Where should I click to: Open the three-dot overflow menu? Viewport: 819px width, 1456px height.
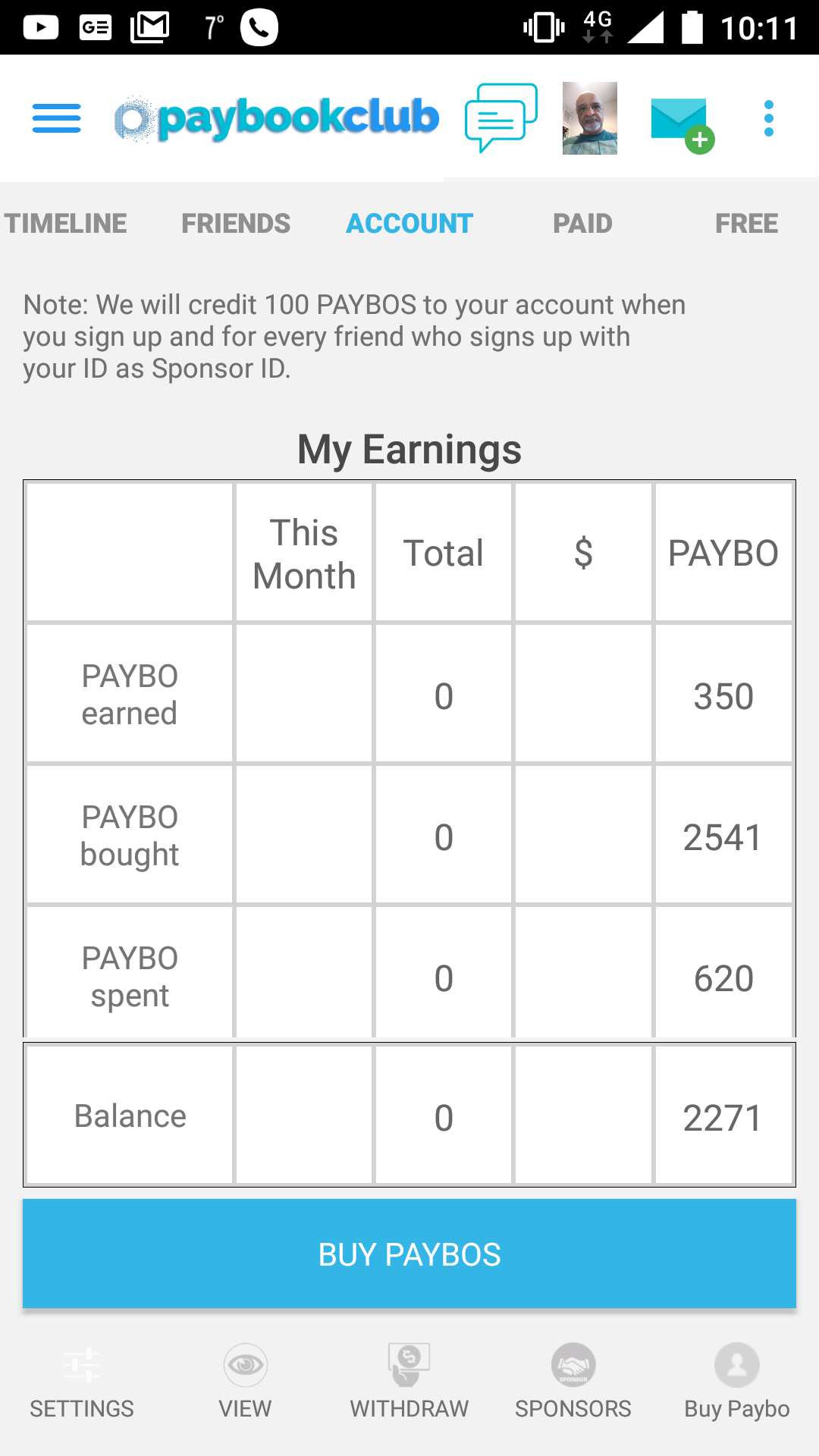pos(769,118)
